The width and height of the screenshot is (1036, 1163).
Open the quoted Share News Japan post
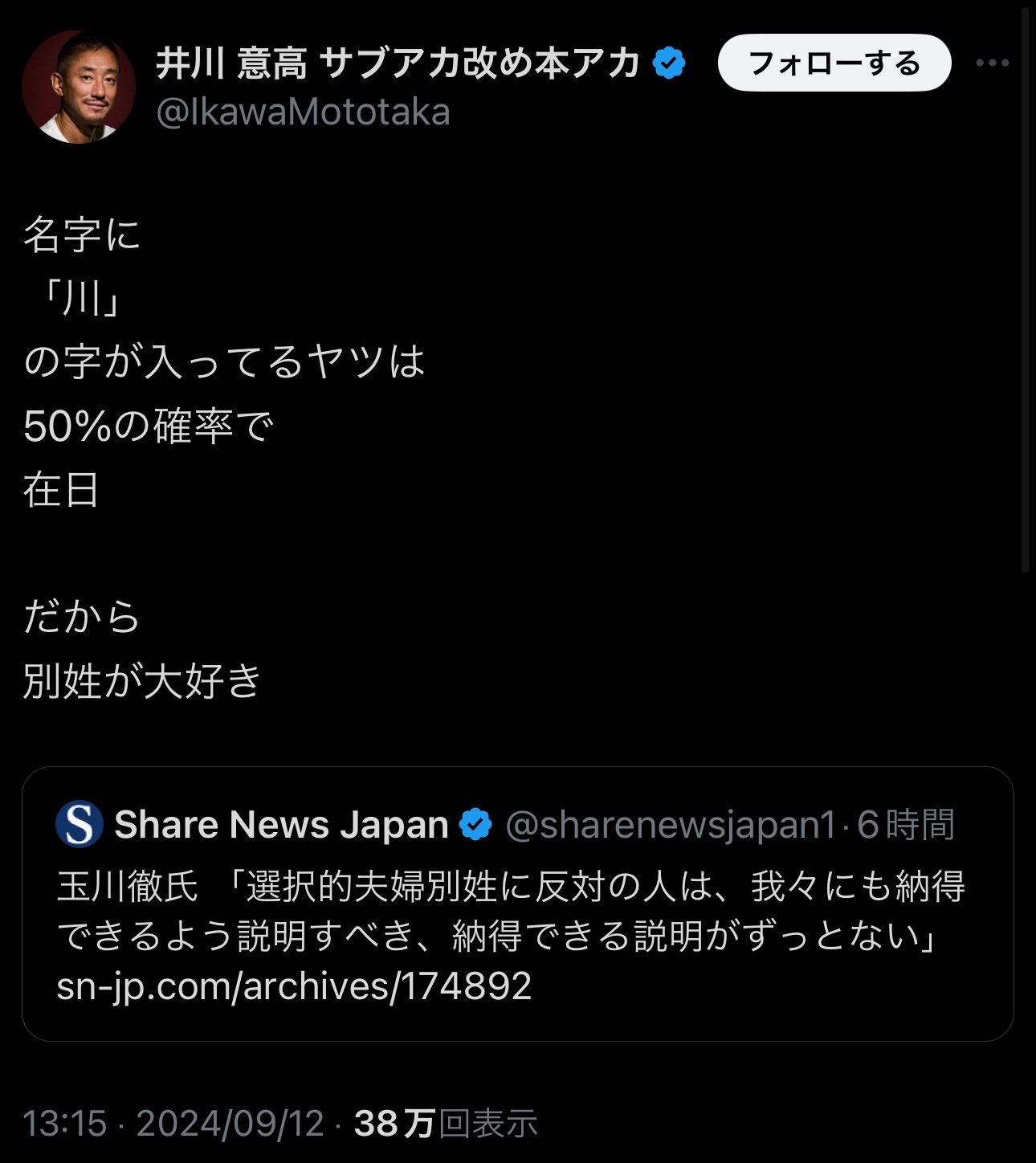click(x=517, y=904)
